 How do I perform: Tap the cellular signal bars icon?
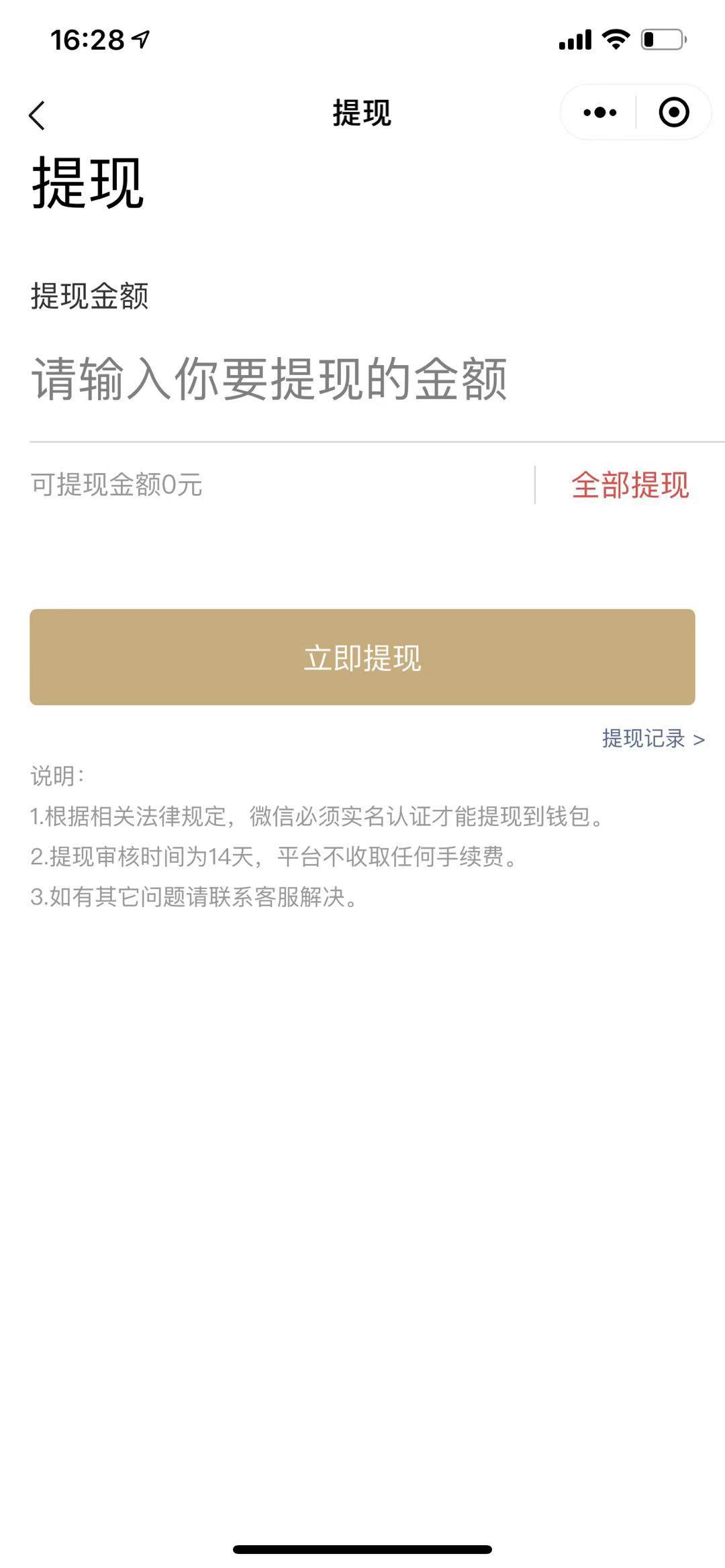pyautogui.click(x=574, y=40)
